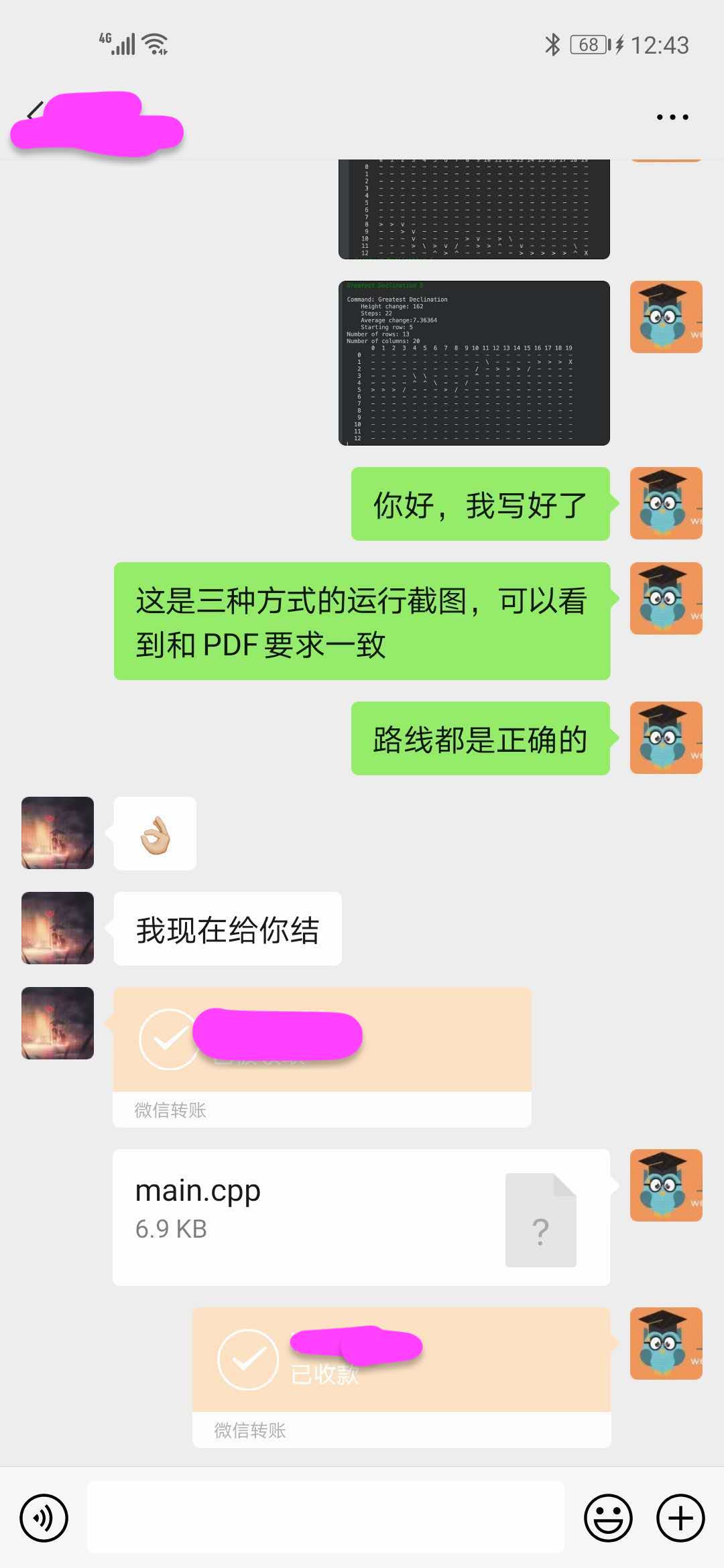Tap the contact's avatar beside 我现在给你结

[58, 928]
